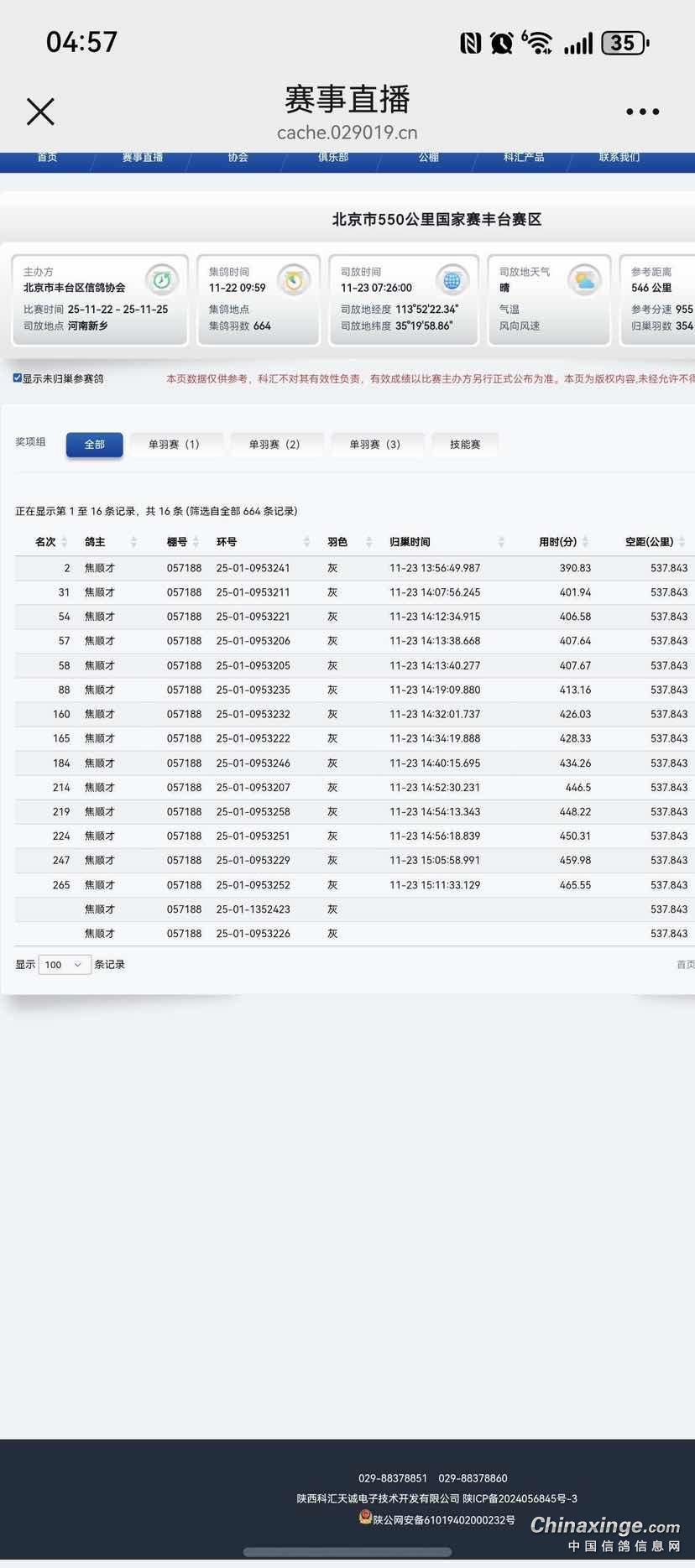The height and width of the screenshot is (1568, 695).
Task: Filter by 单羽赛 (1)
Action: (x=175, y=445)
